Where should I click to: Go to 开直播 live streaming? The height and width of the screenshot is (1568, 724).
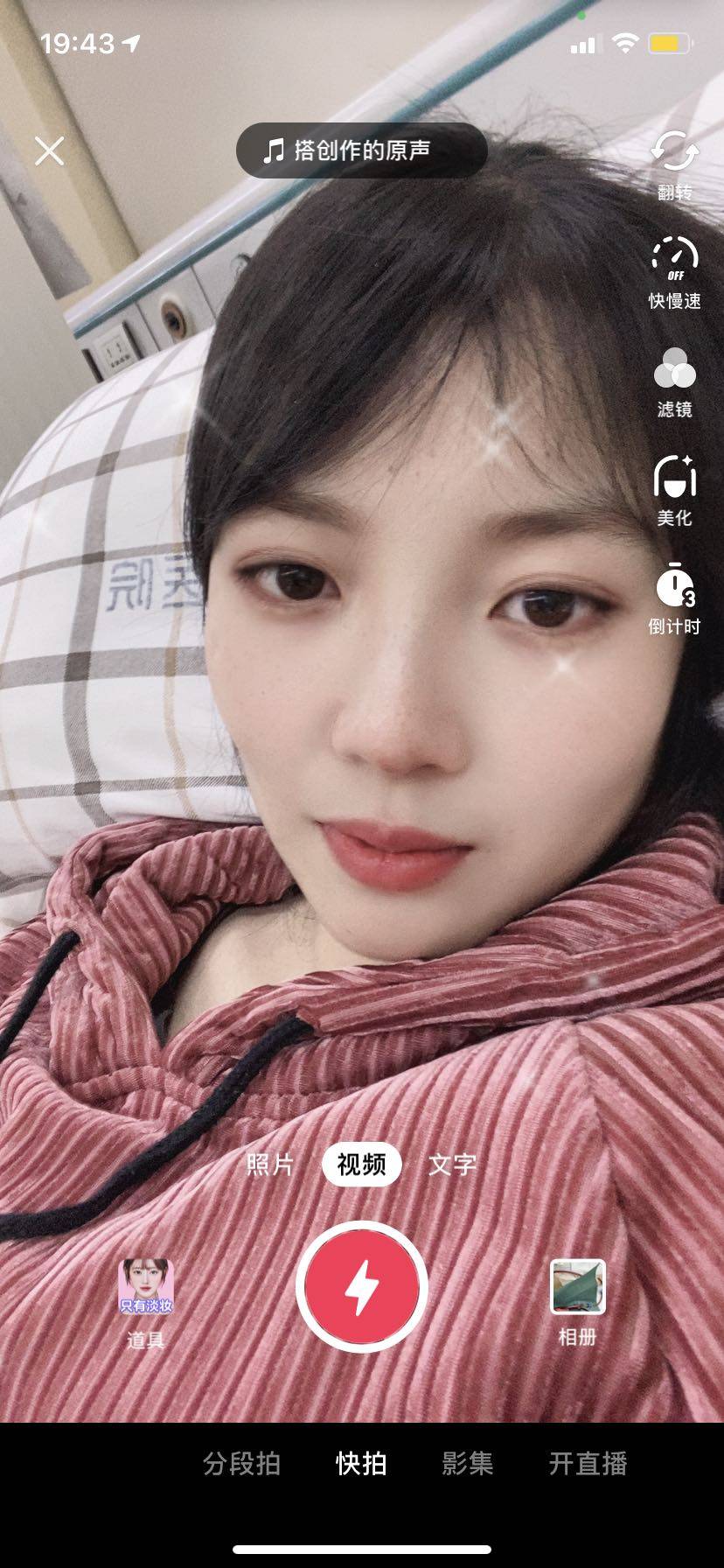click(x=588, y=1463)
